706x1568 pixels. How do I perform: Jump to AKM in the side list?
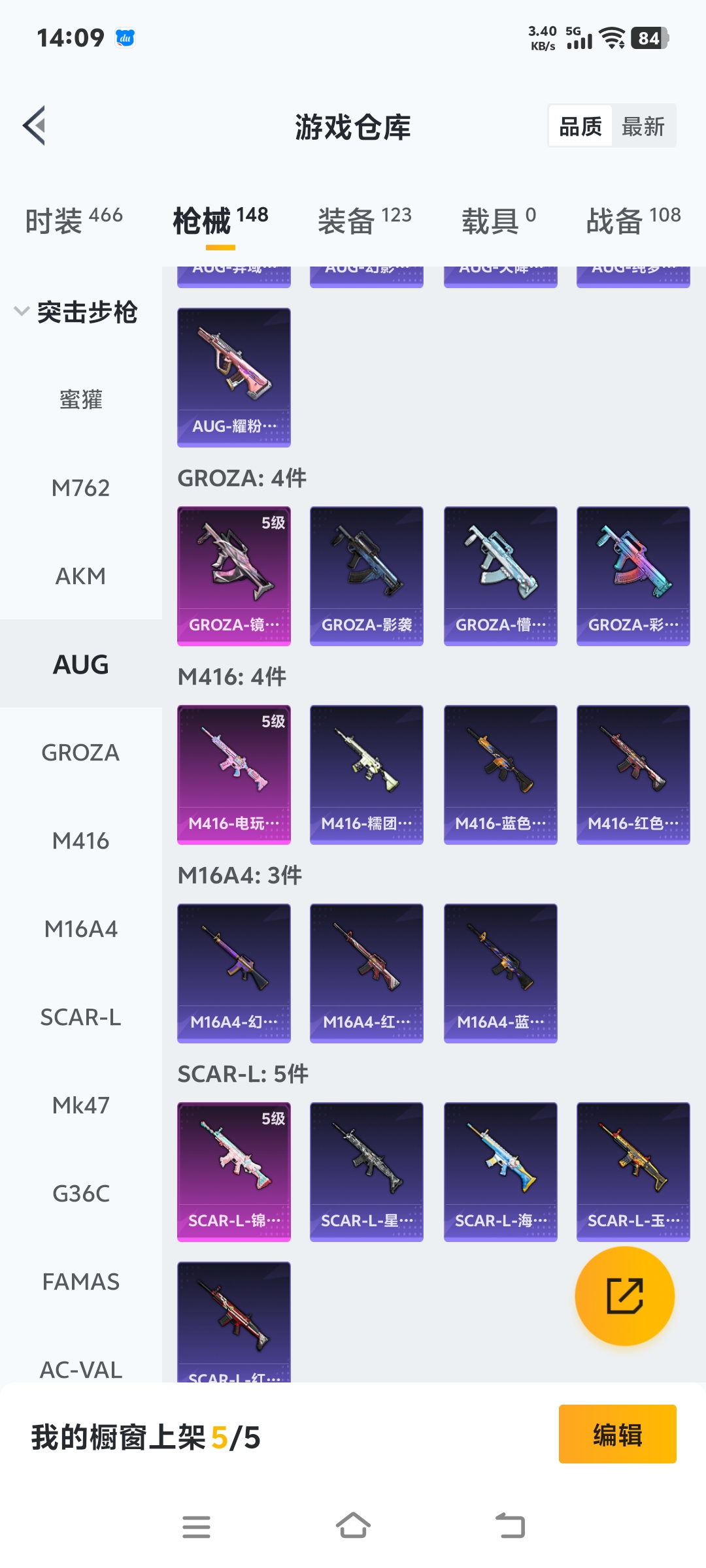tap(80, 576)
